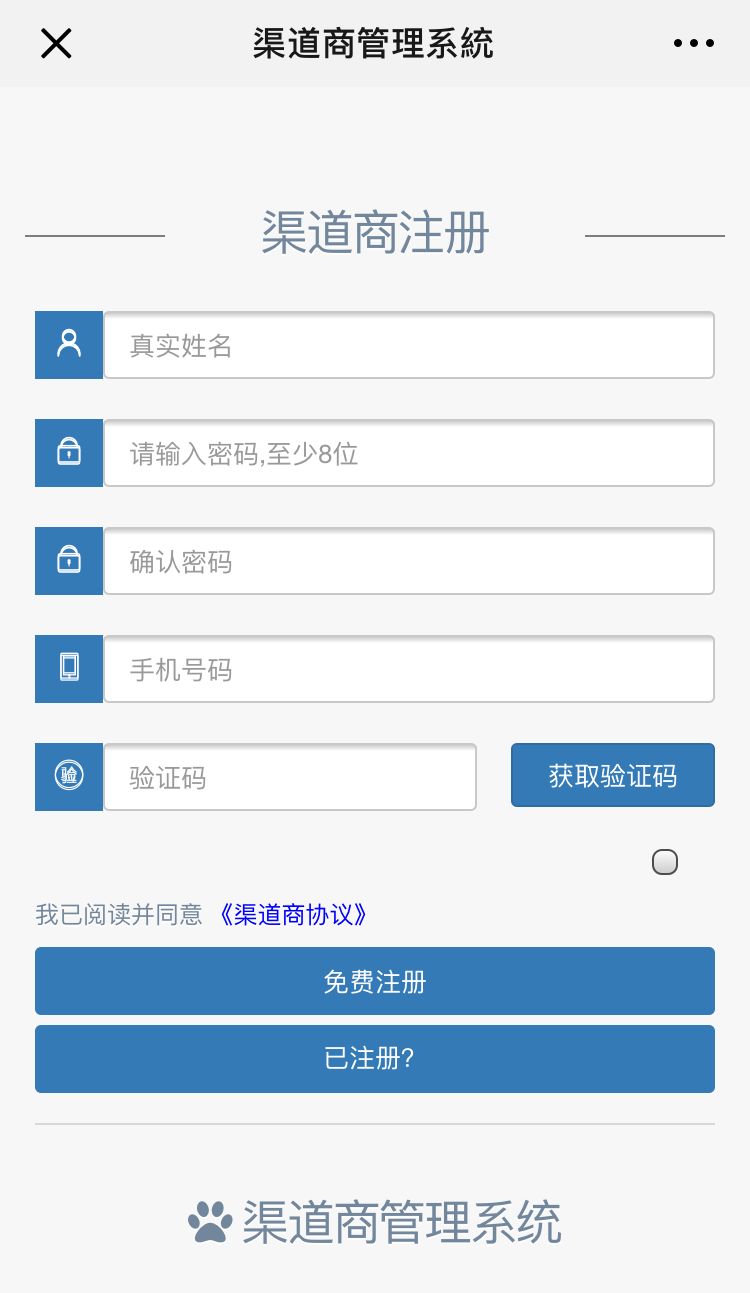Focus the 验证码 code field

290,777
